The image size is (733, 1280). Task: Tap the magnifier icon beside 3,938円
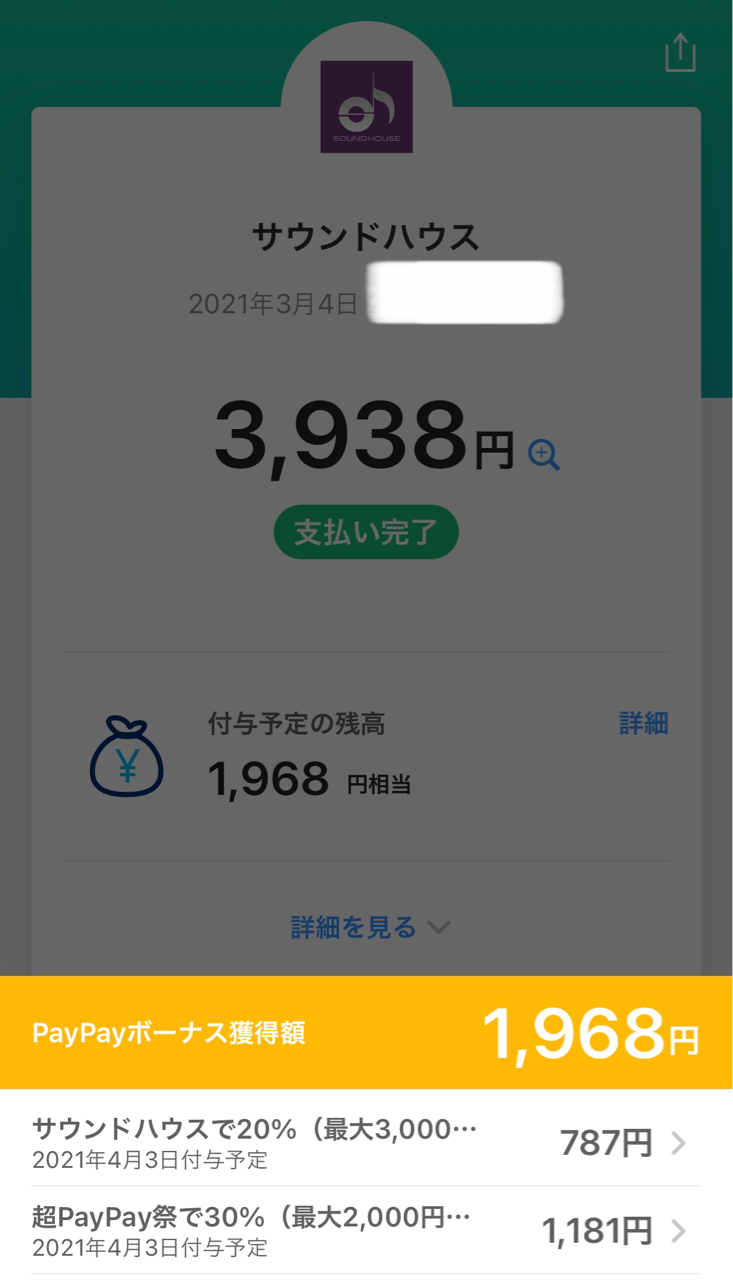point(544,455)
